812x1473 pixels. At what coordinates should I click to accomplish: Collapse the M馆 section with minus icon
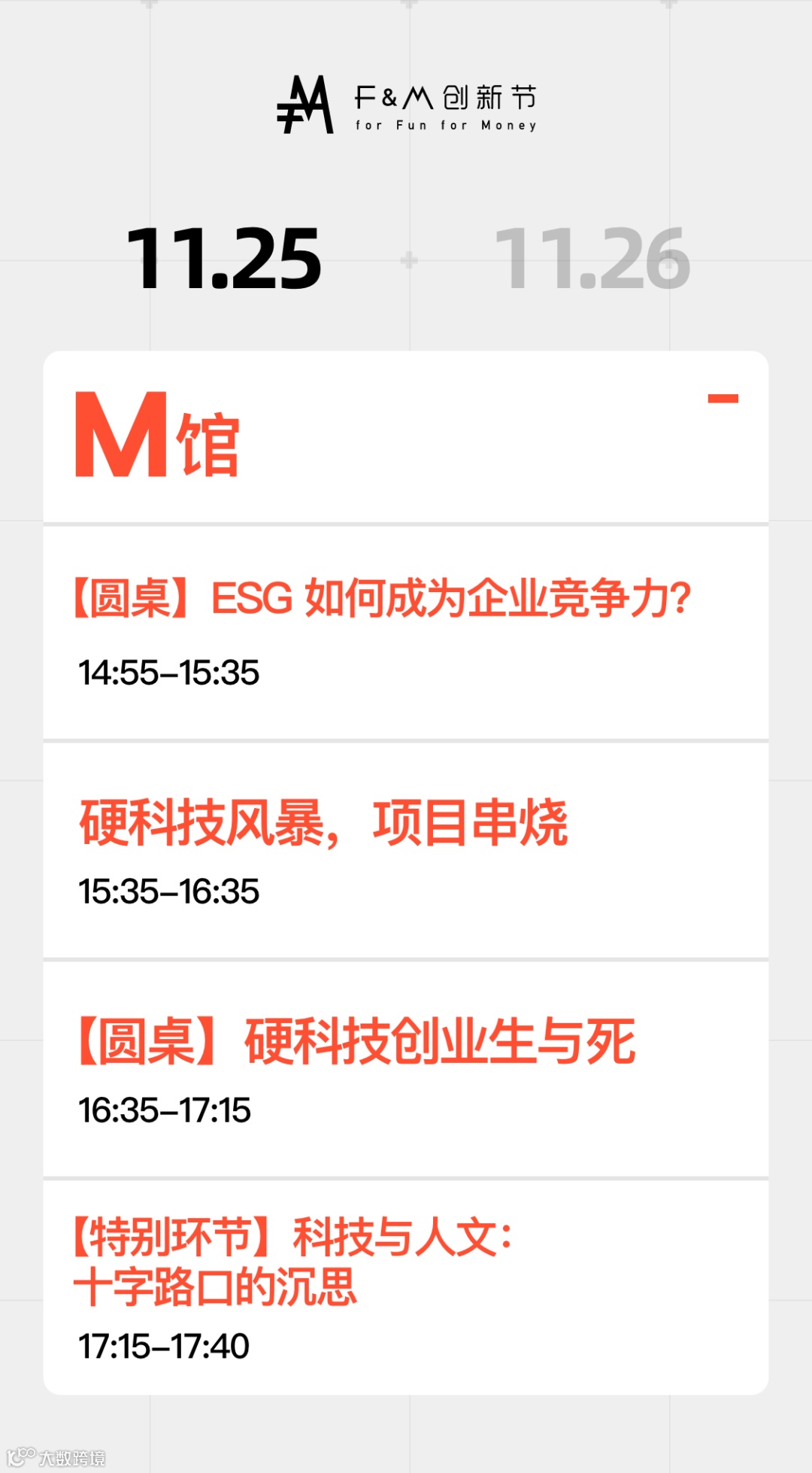(x=723, y=399)
